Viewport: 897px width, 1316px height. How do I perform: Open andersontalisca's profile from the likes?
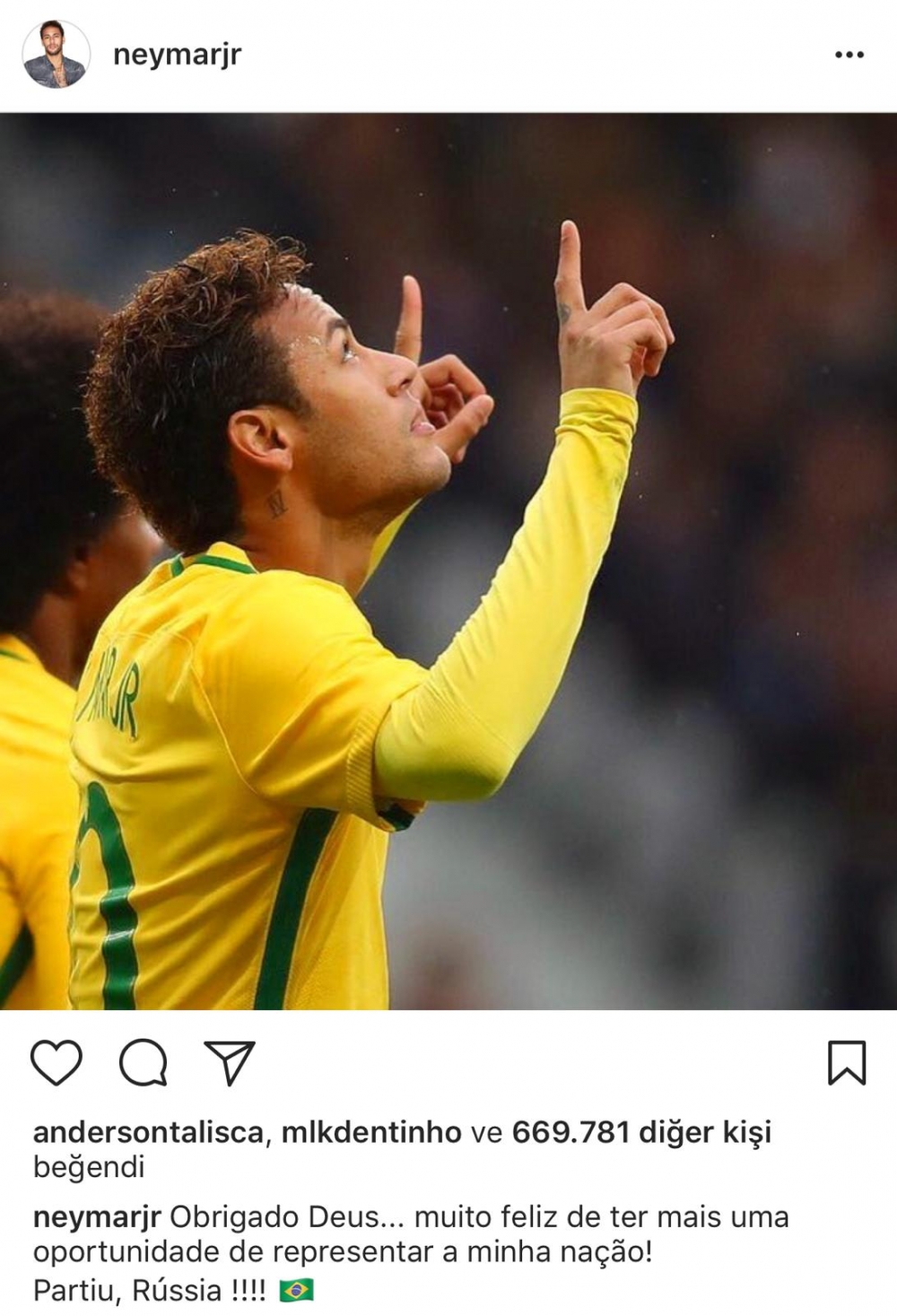pyautogui.click(x=148, y=1132)
